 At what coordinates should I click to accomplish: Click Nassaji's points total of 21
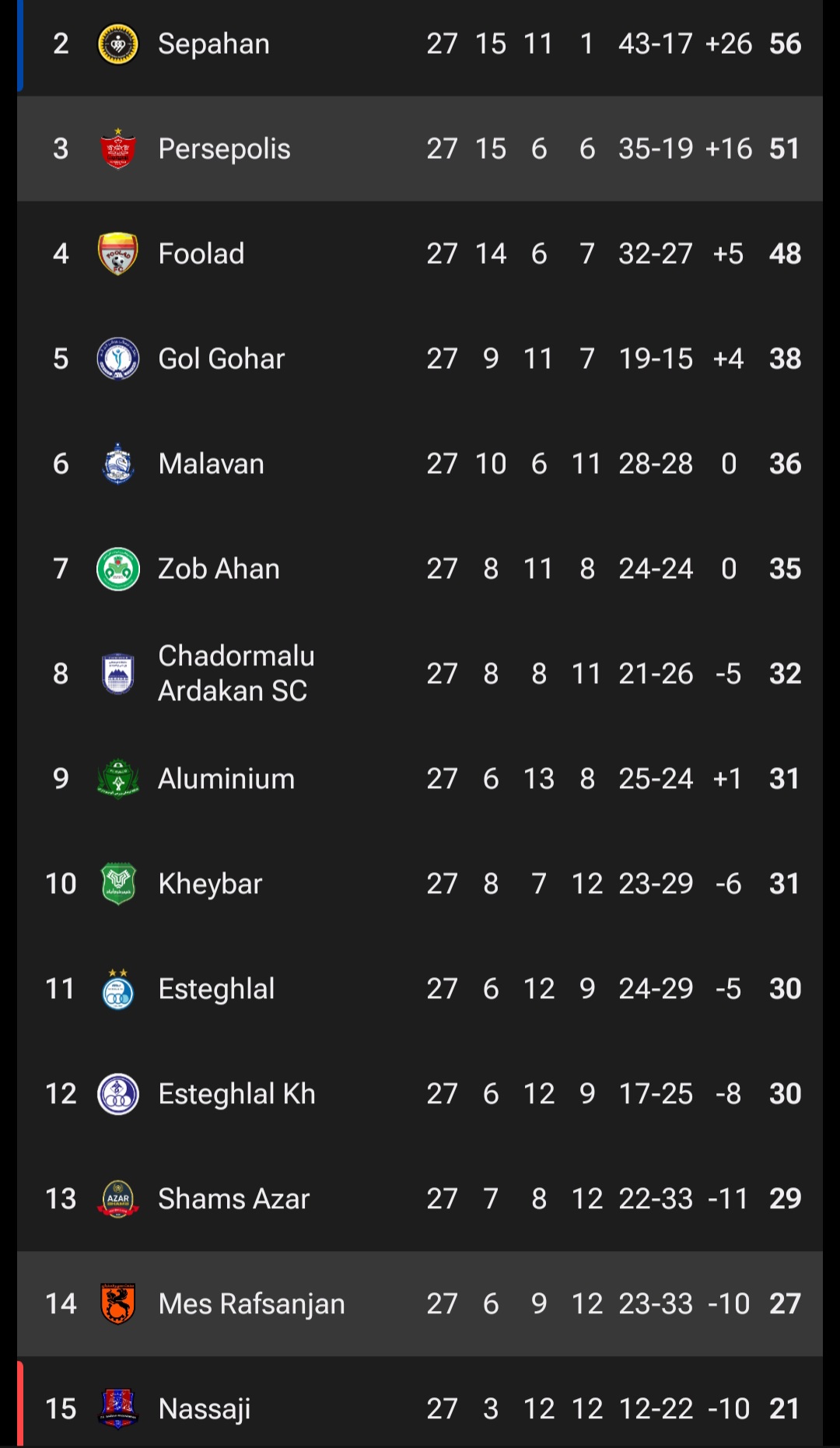click(785, 1409)
